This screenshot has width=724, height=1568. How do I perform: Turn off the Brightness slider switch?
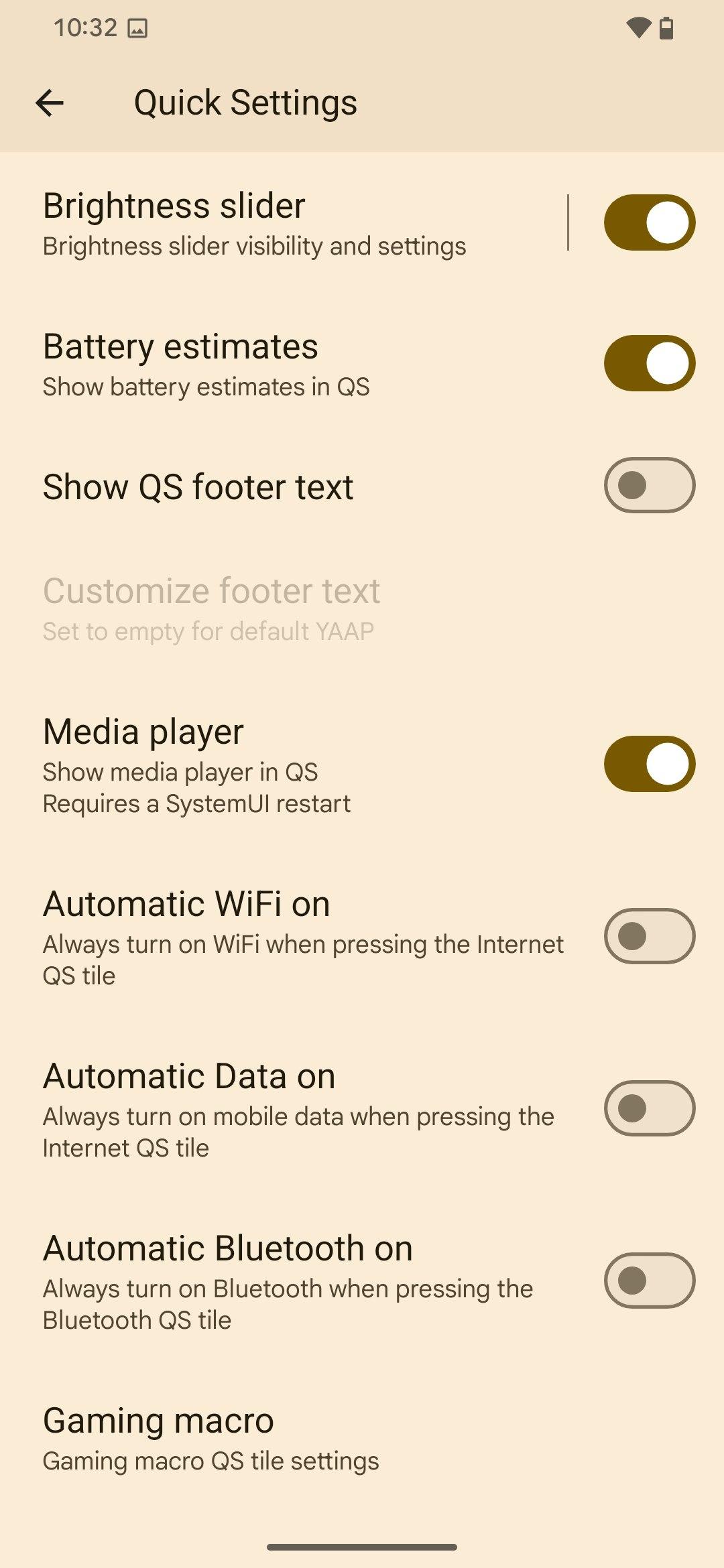coord(649,222)
